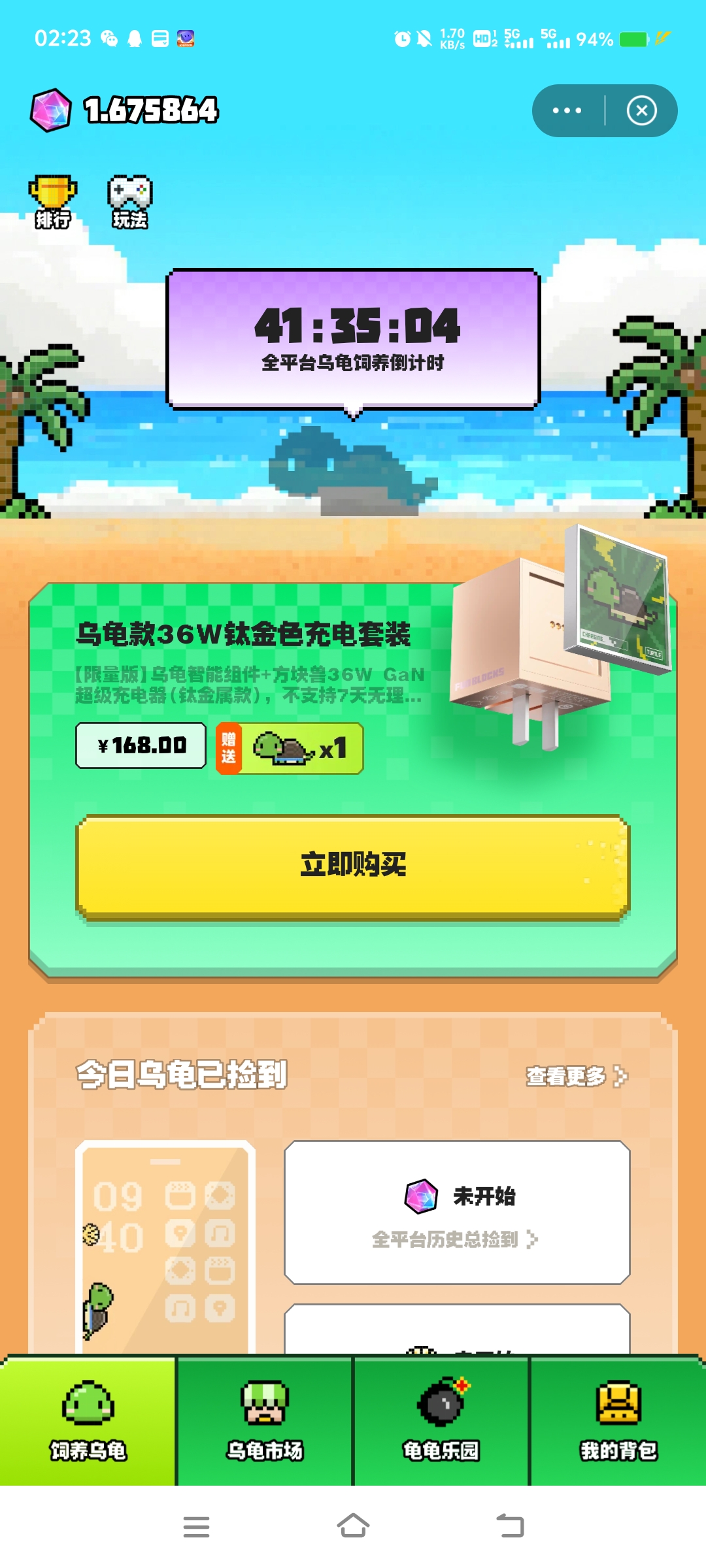Open the 玩法 gameplay guide
Viewport: 706px width, 1568px height.
point(129,202)
